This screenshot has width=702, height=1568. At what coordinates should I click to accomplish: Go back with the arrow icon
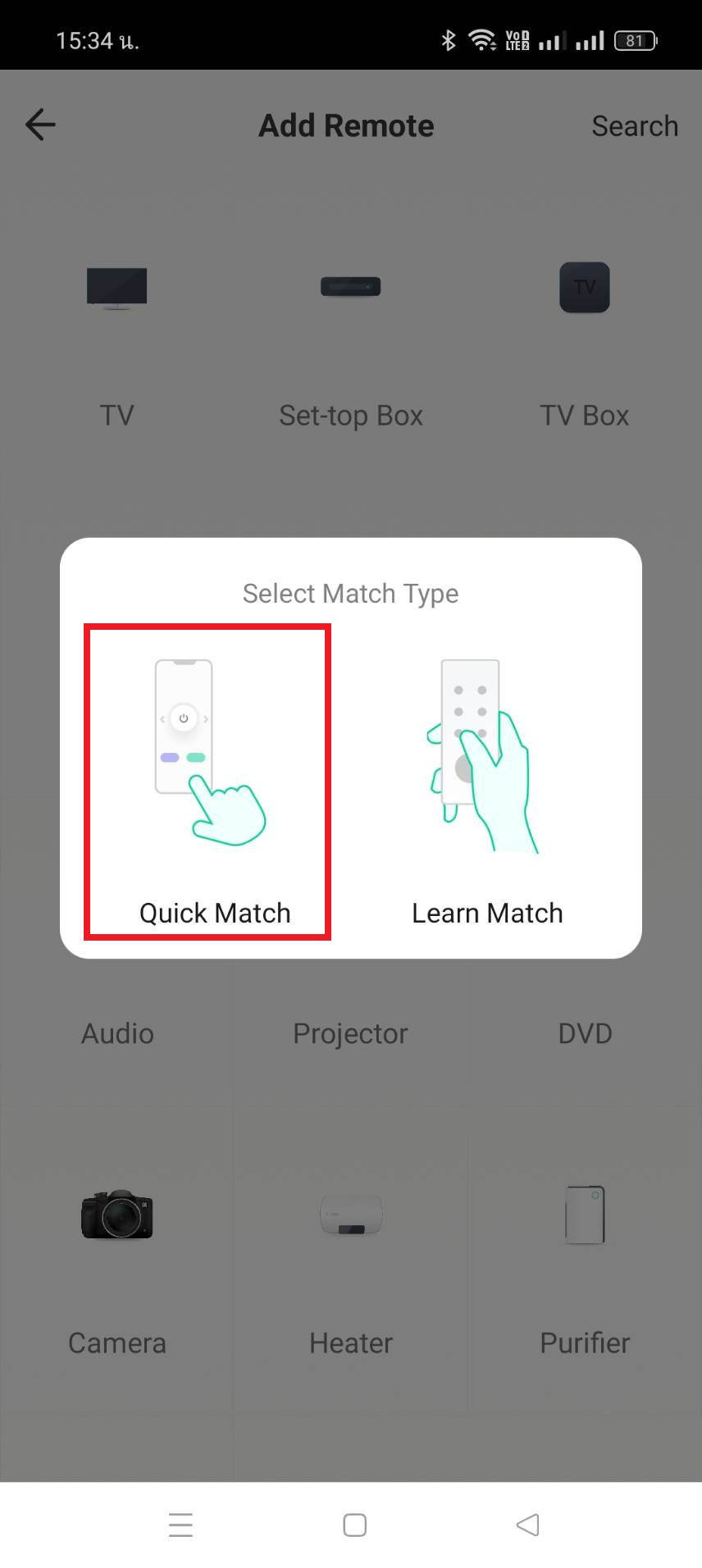pyautogui.click(x=40, y=125)
